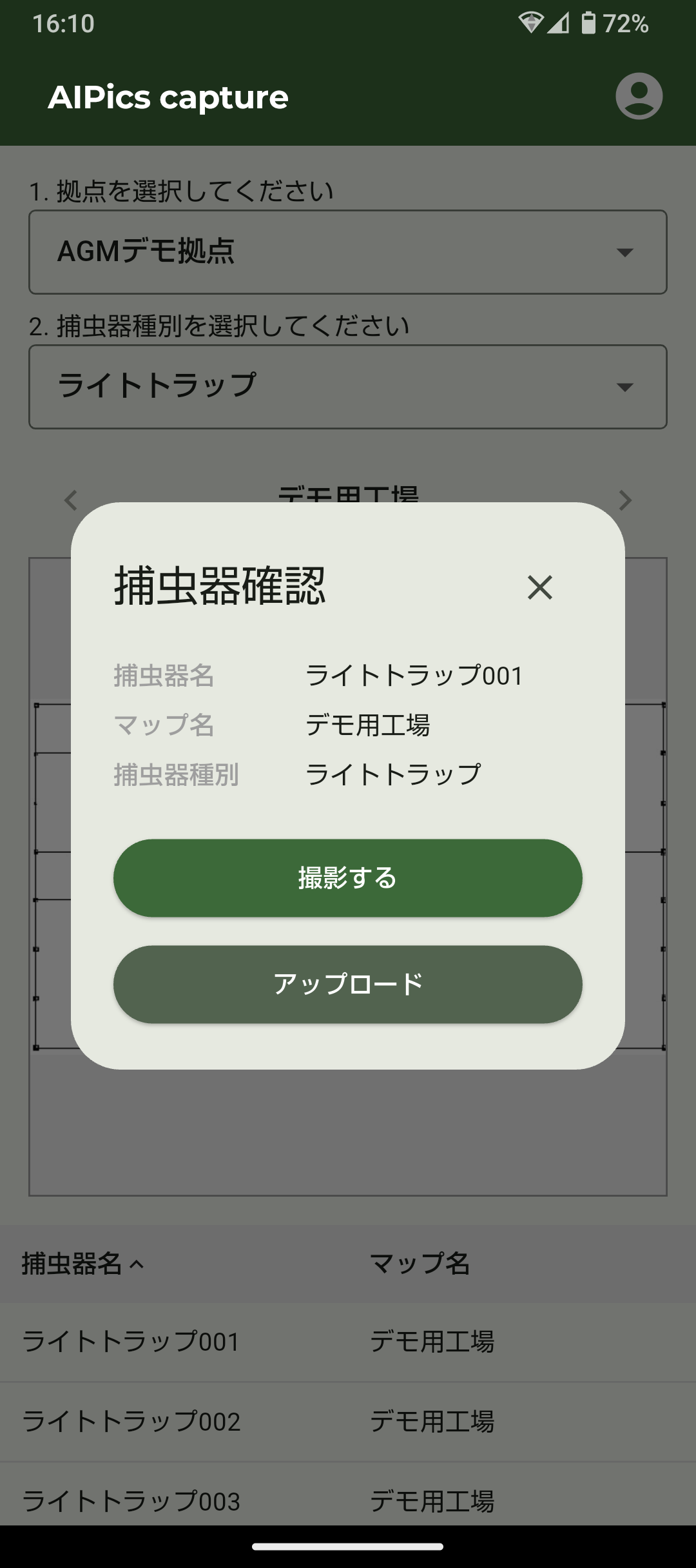Close the 捕虫器確認 dialog
Screen dimensions: 696x1568
540,587
